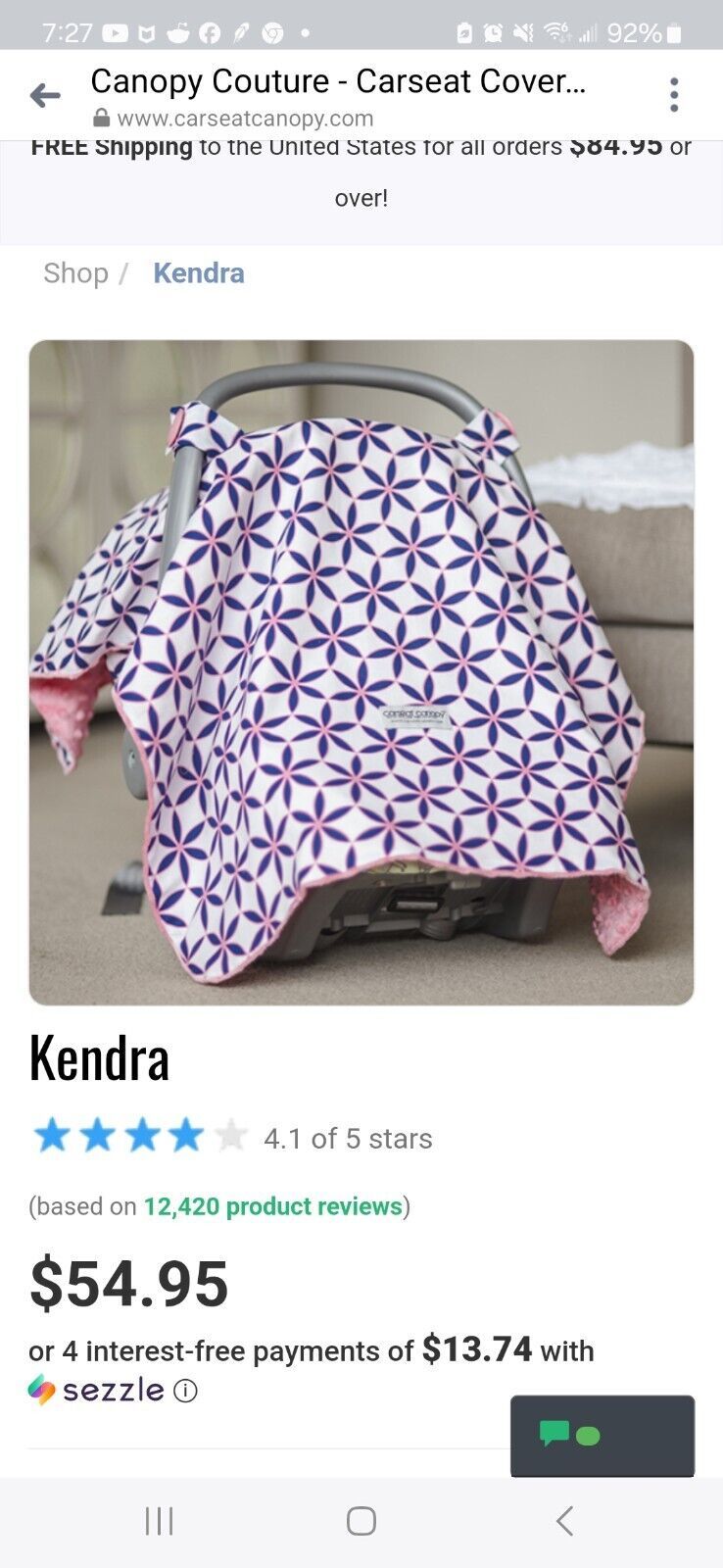
Task: Open the live chat widget
Action: tap(602, 1435)
